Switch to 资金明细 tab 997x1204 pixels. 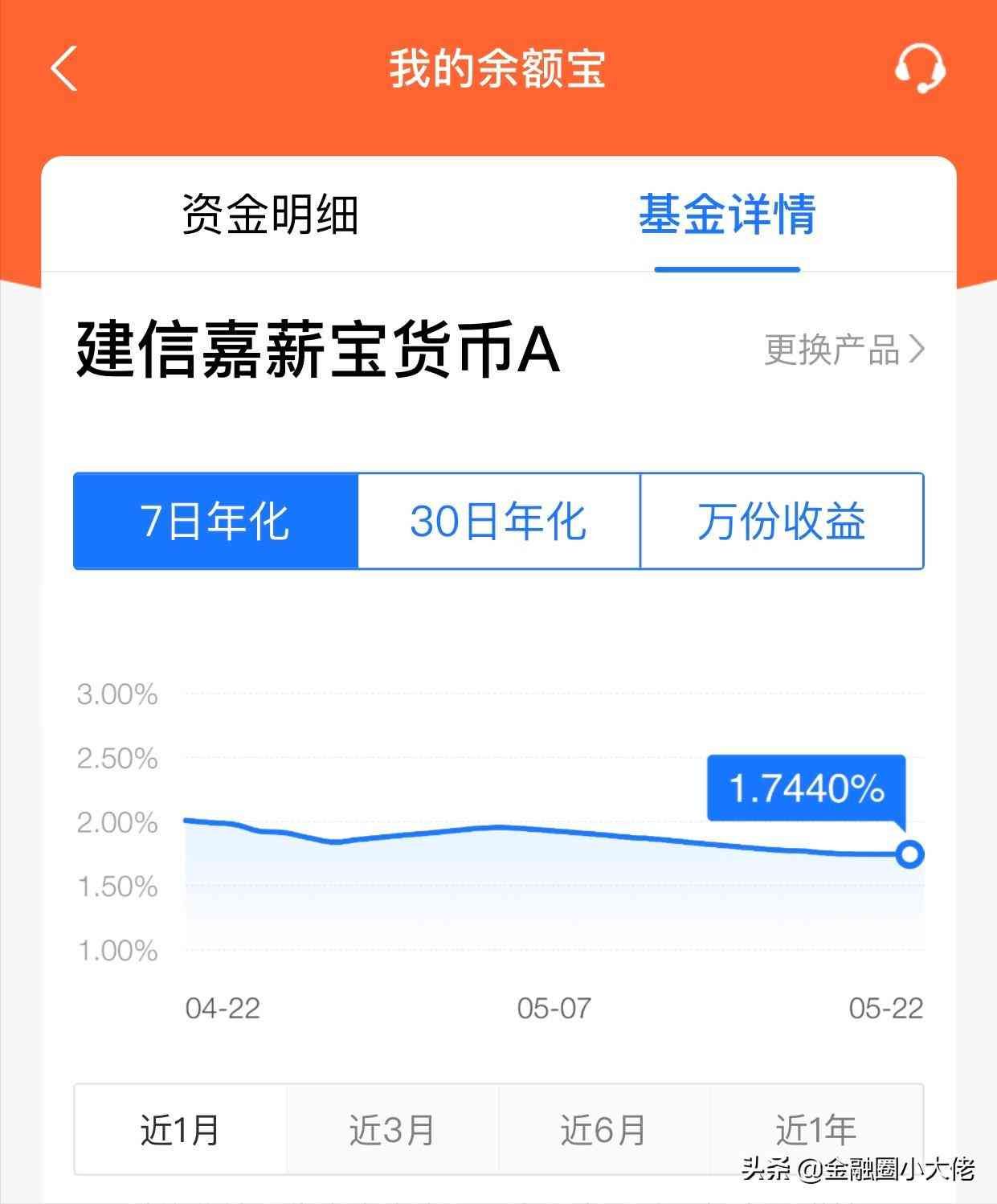click(x=270, y=215)
